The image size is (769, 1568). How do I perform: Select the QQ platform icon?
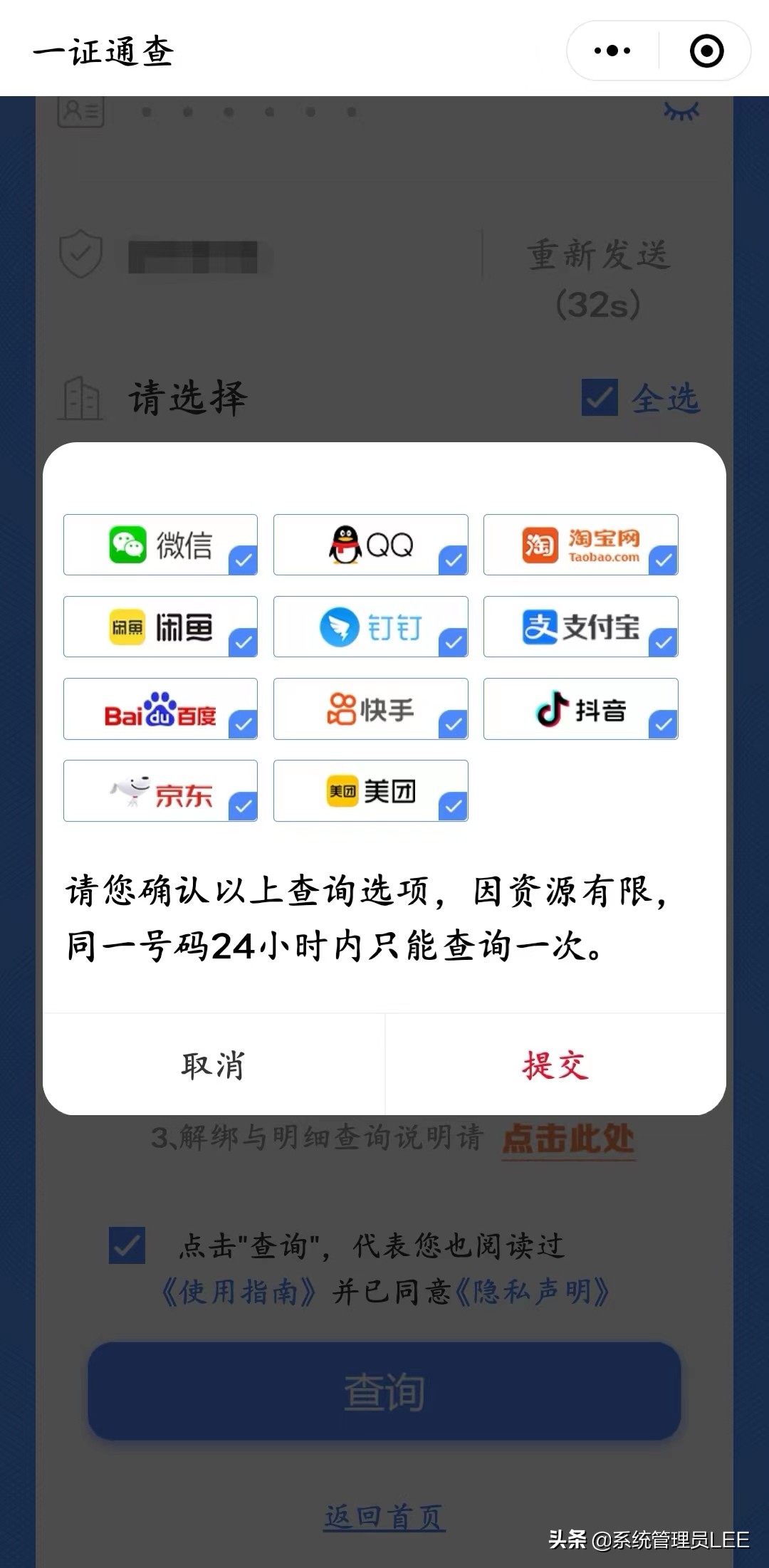click(x=370, y=545)
